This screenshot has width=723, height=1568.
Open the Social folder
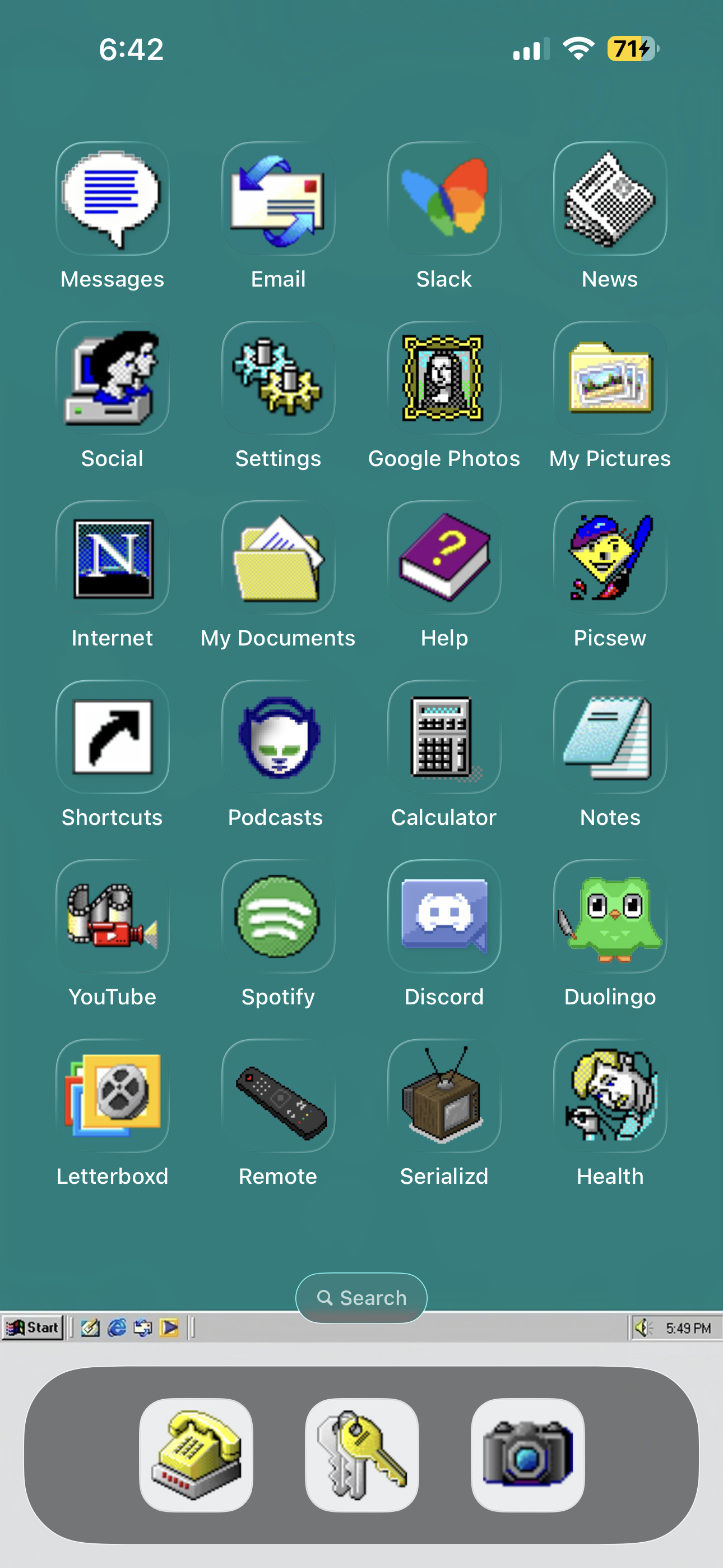113,378
